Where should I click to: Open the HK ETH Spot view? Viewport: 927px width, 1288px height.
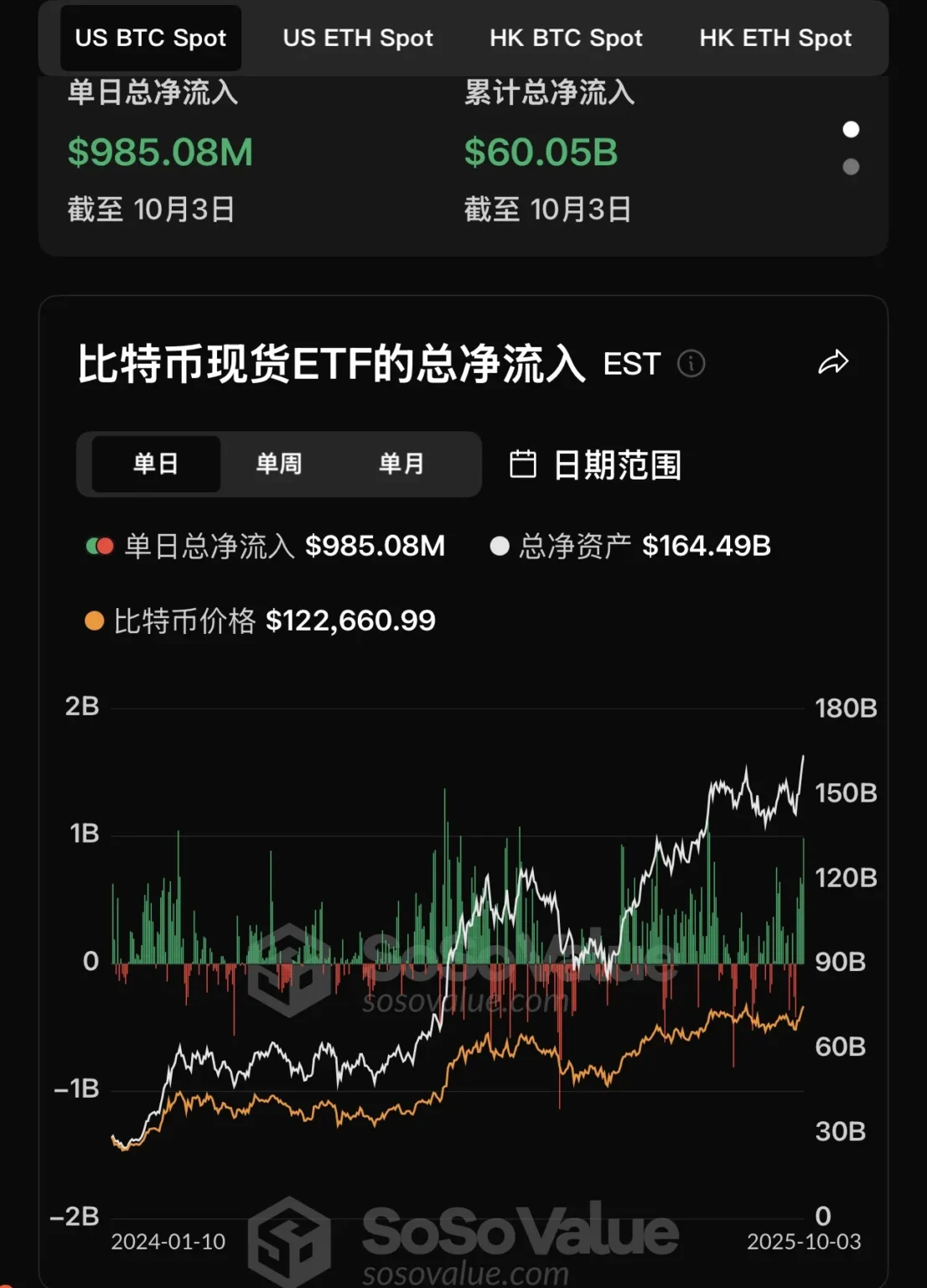(x=774, y=38)
